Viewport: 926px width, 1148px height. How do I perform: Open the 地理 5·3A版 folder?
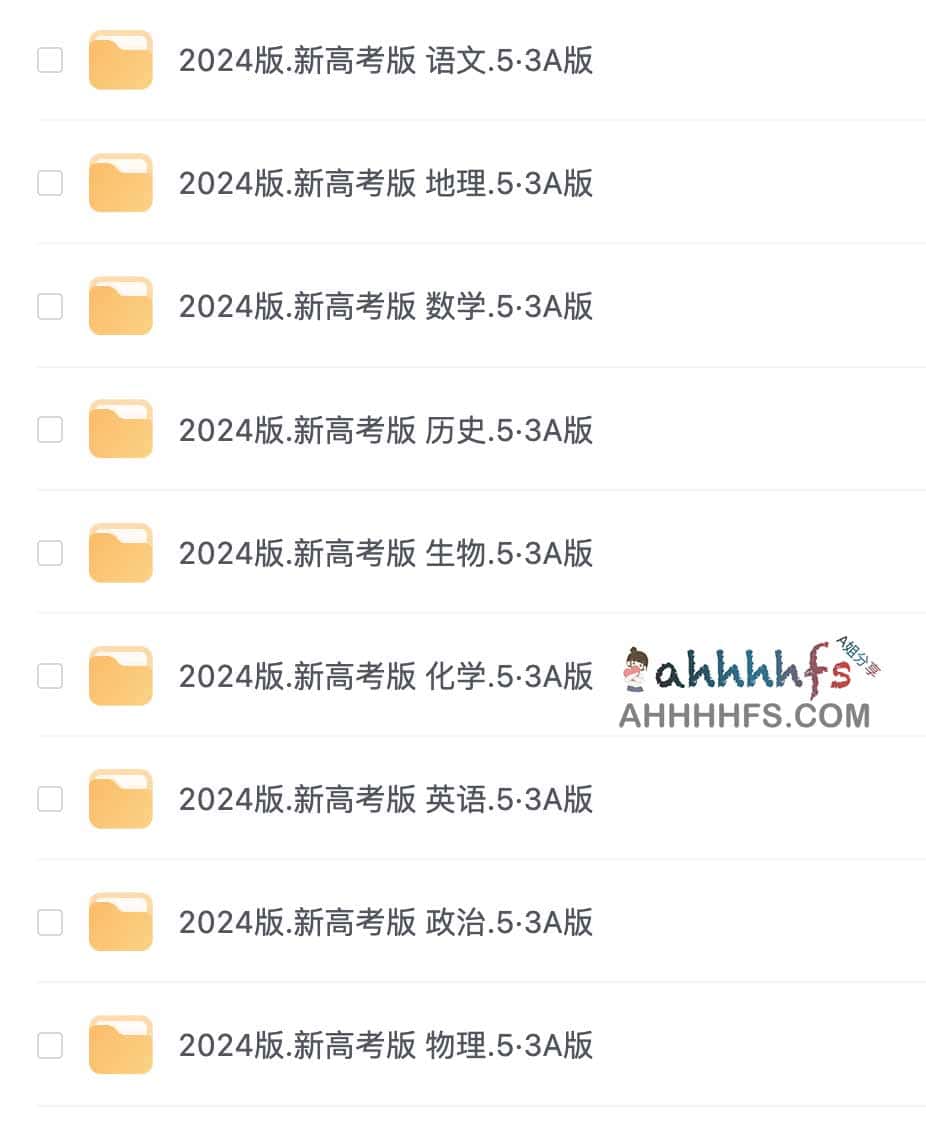click(385, 184)
